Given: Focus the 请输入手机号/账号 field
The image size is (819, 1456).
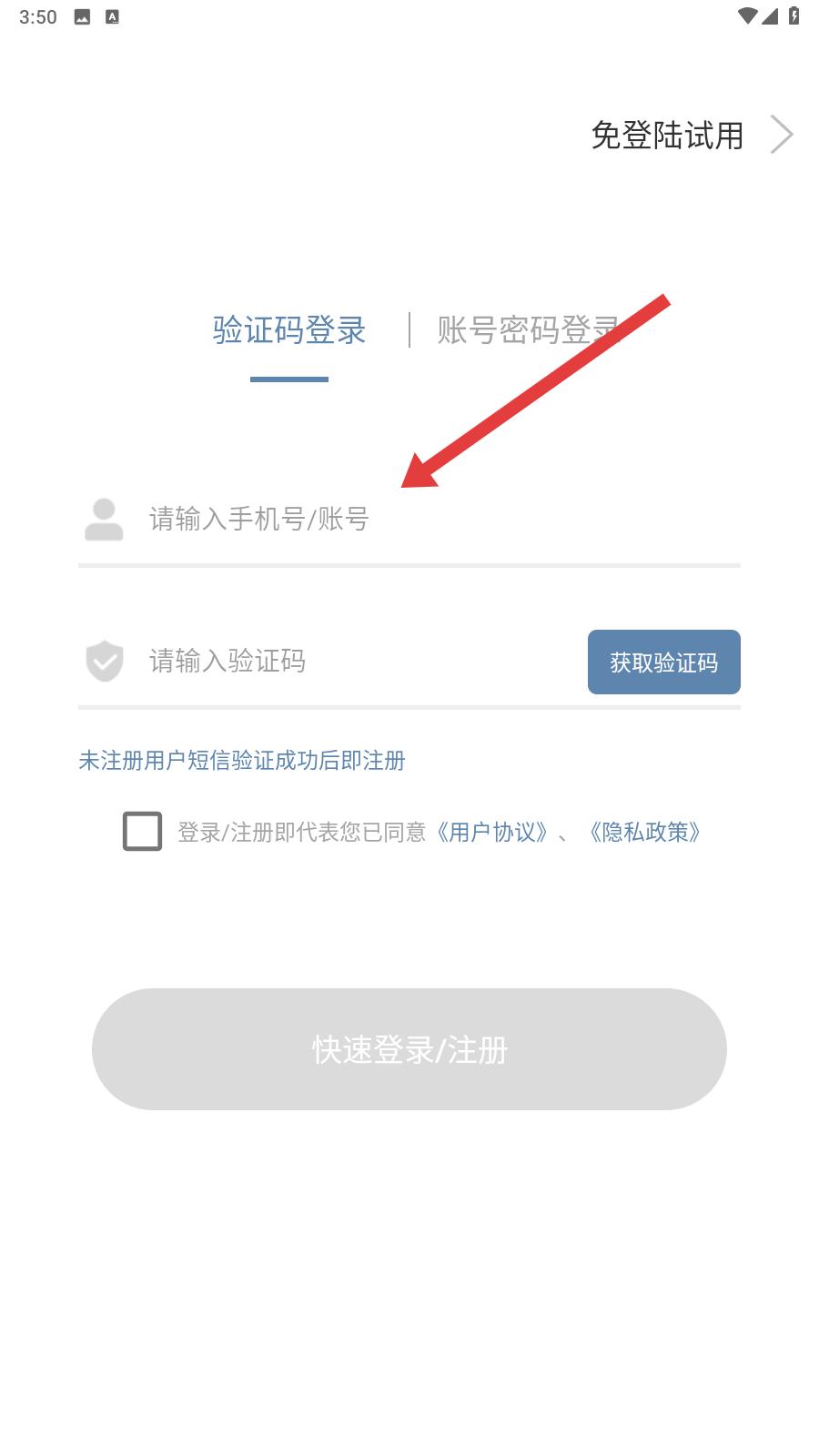Looking at the screenshot, I should (443, 520).
